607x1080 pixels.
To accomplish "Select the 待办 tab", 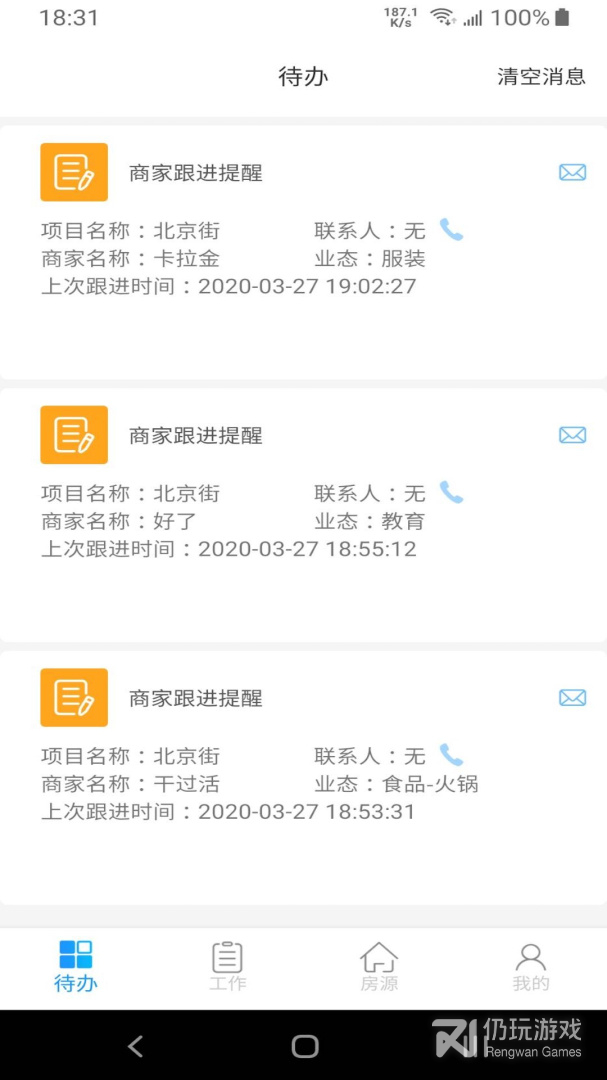I will point(76,966).
